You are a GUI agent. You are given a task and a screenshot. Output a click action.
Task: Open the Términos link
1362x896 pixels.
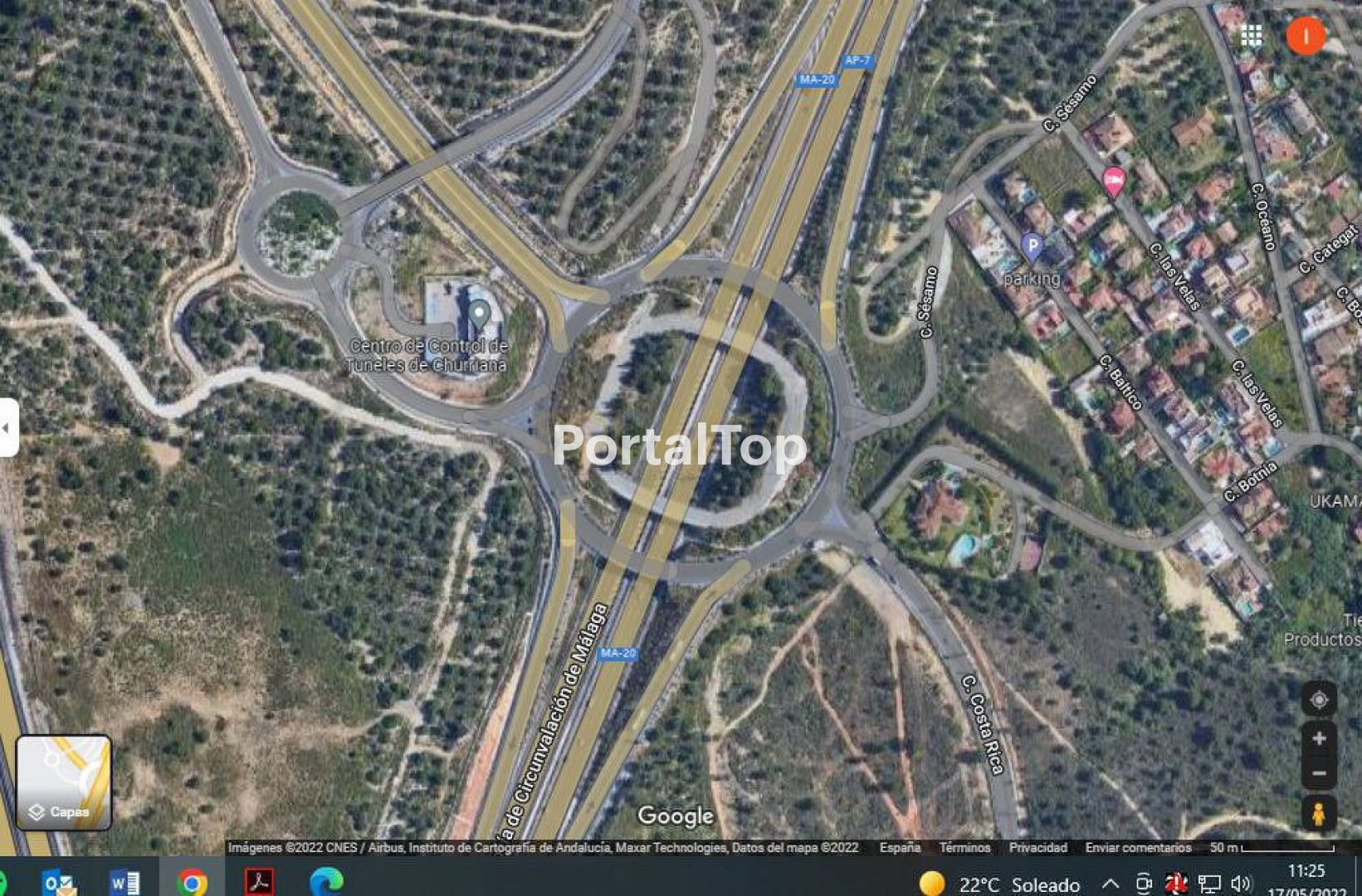click(964, 847)
